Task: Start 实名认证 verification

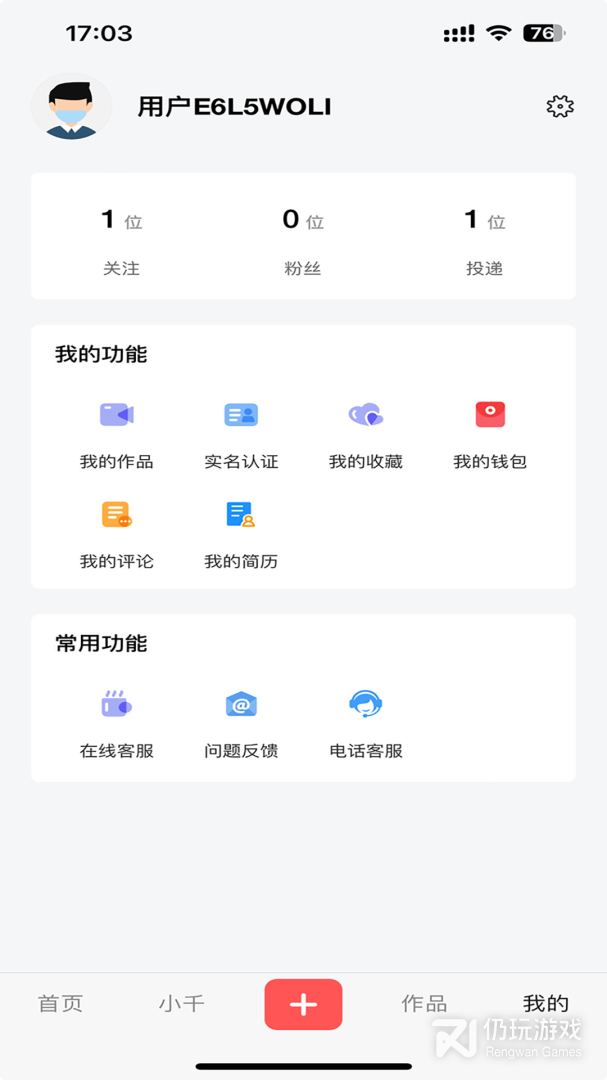Action: (x=241, y=432)
